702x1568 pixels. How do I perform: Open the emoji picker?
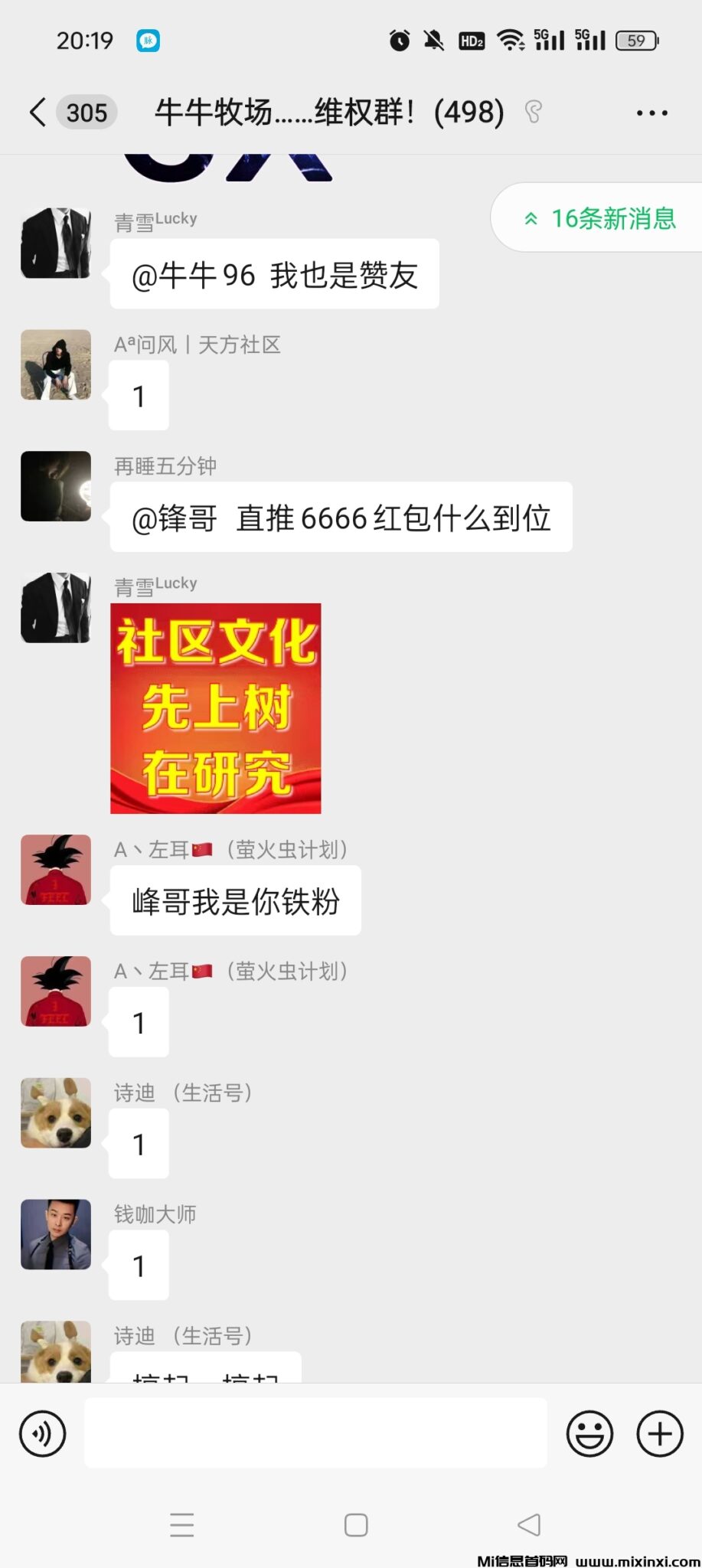click(589, 1432)
